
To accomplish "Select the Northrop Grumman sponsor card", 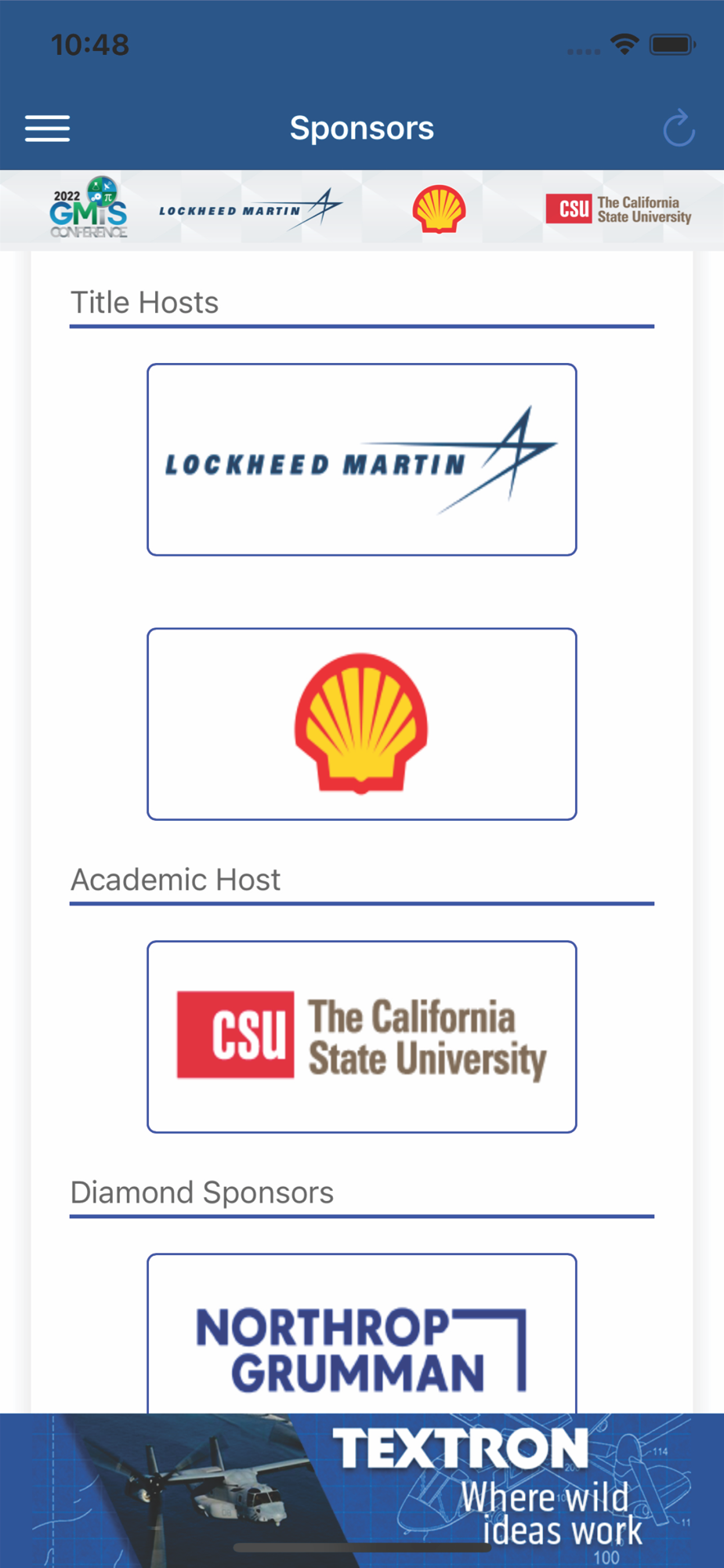I will pyautogui.click(x=361, y=1341).
